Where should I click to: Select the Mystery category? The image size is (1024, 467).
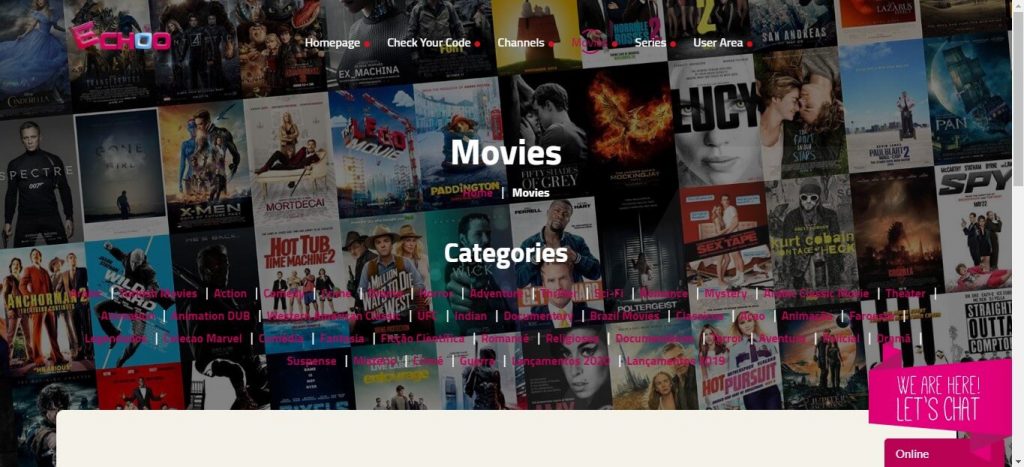(725, 294)
